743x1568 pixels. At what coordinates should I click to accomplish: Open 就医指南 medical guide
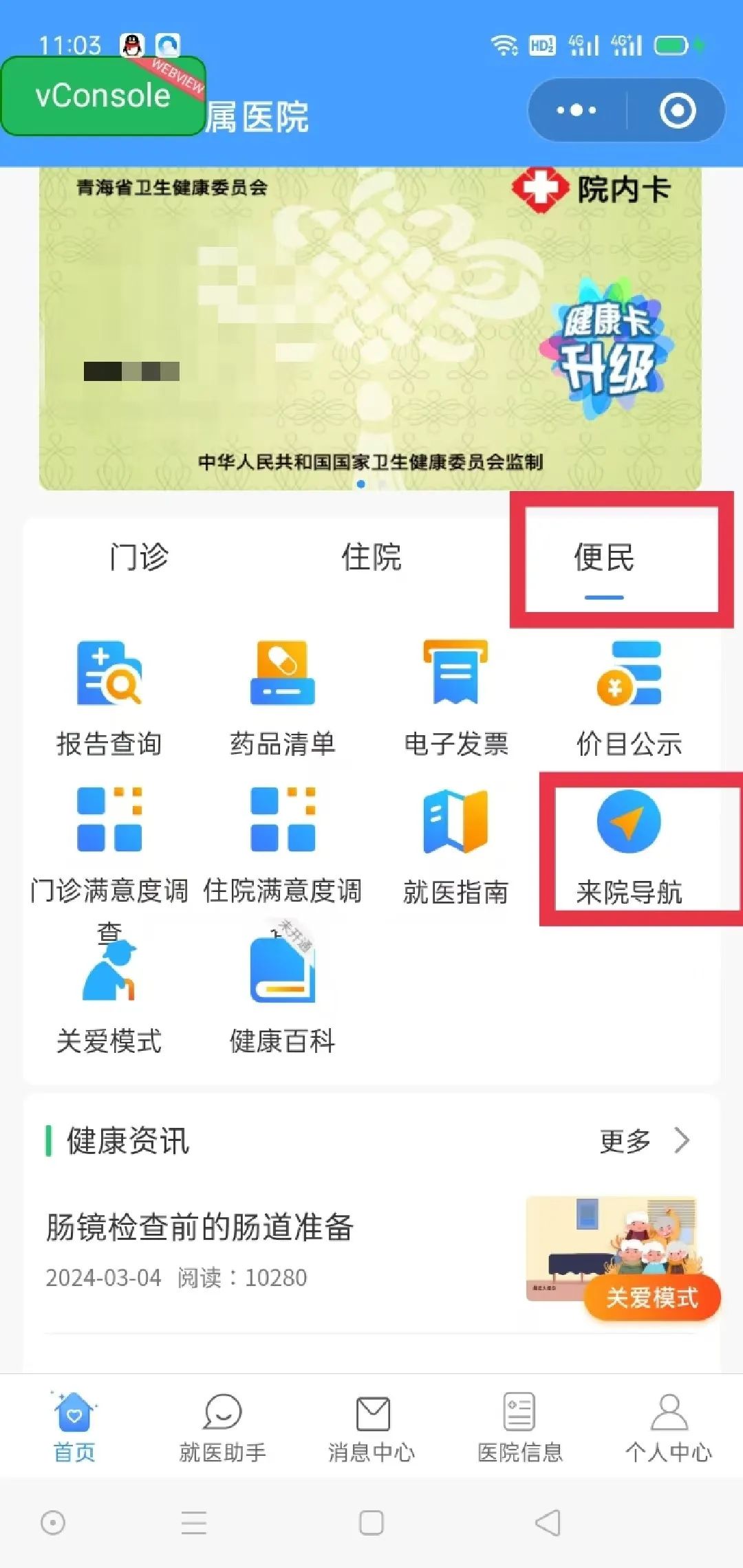click(x=455, y=846)
